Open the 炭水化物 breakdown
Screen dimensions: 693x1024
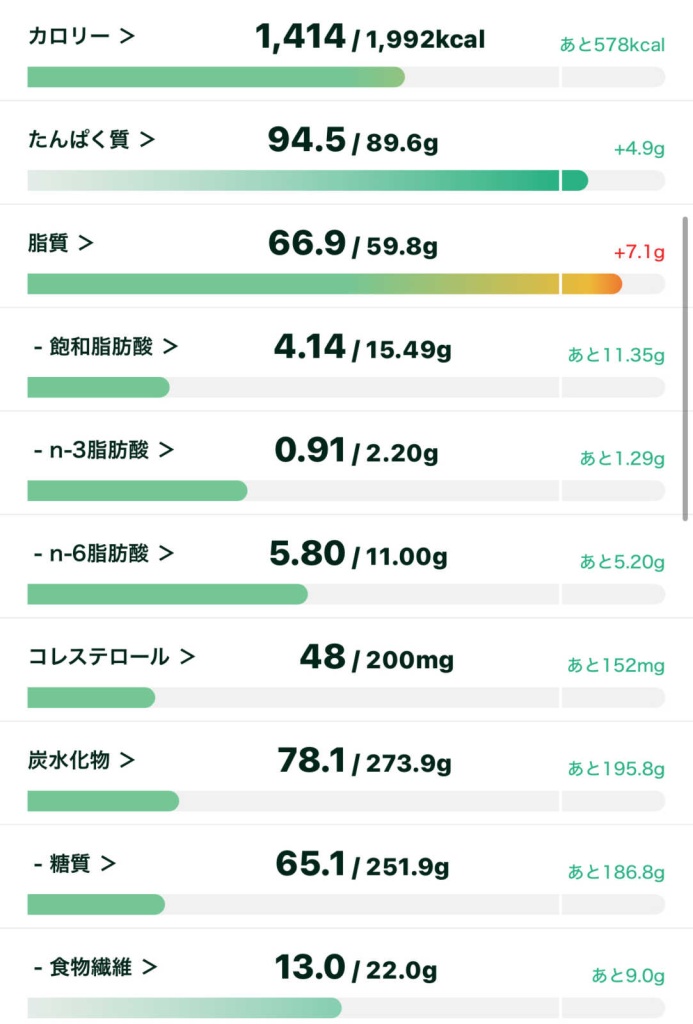point(81,760)
